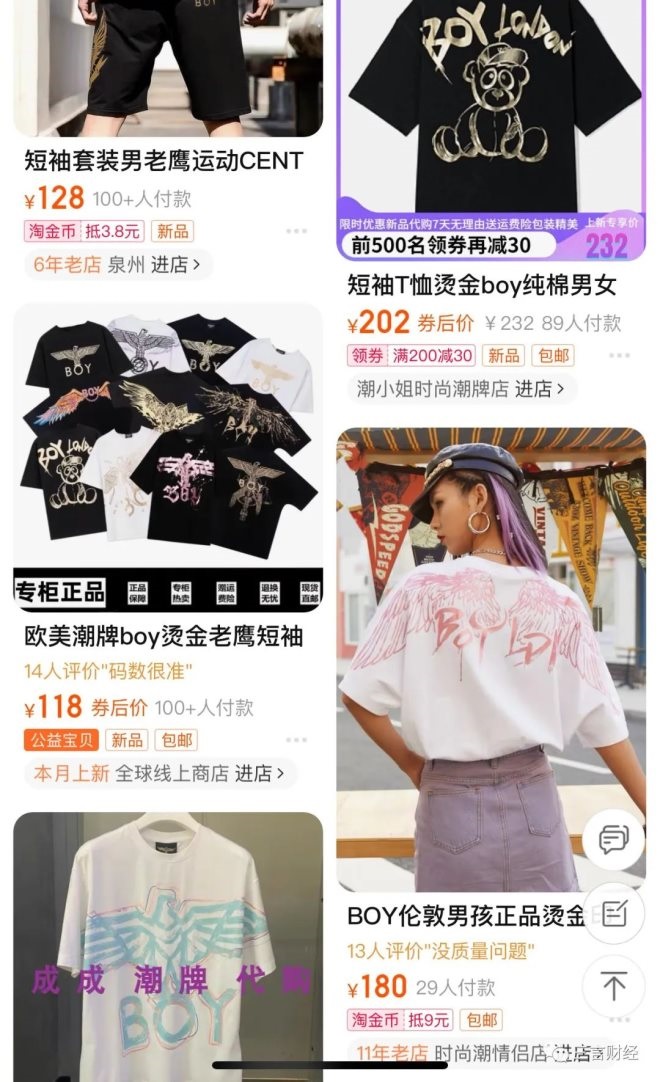Open the 短袖T恤烫金boy纯棉男女 product
The height and width of the screenshot is (1082, 660).
pyautogui.click(x=481, y=285)
